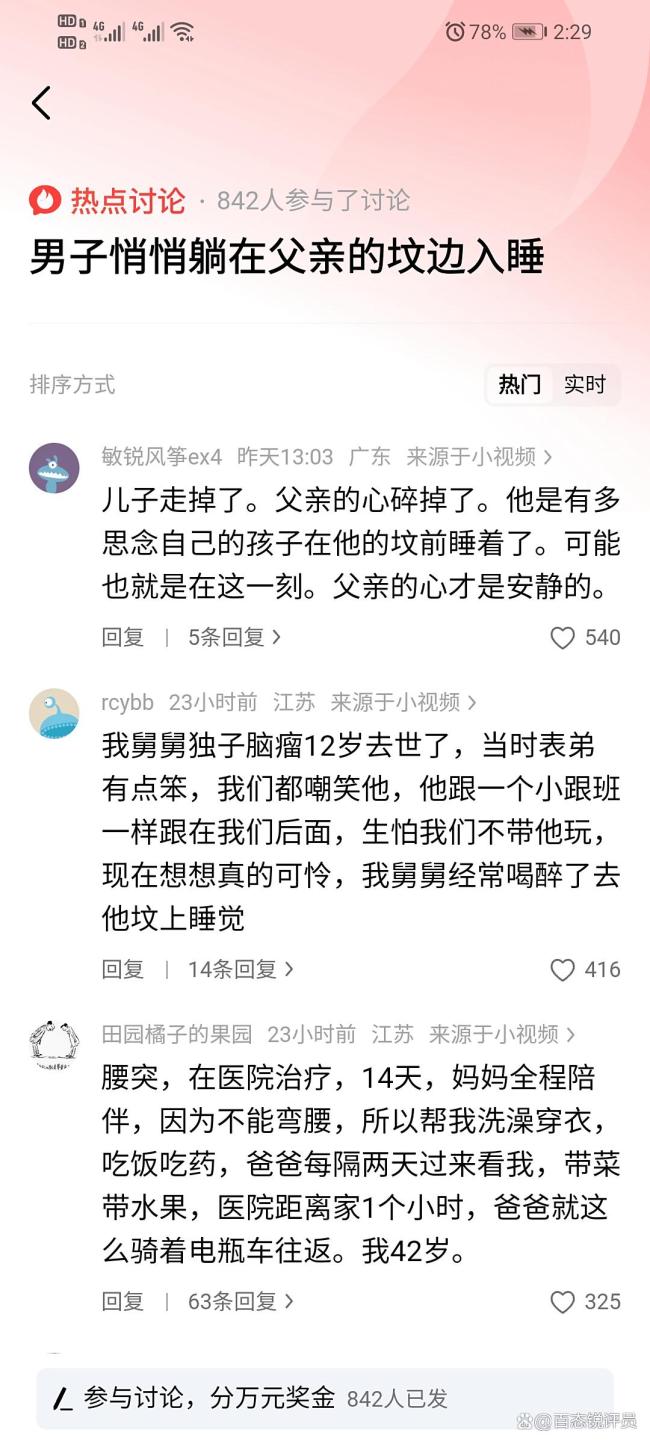Reply to 敏锐风筝ex4's comment
The image size is (650, 1444).
tap(123, 637)
